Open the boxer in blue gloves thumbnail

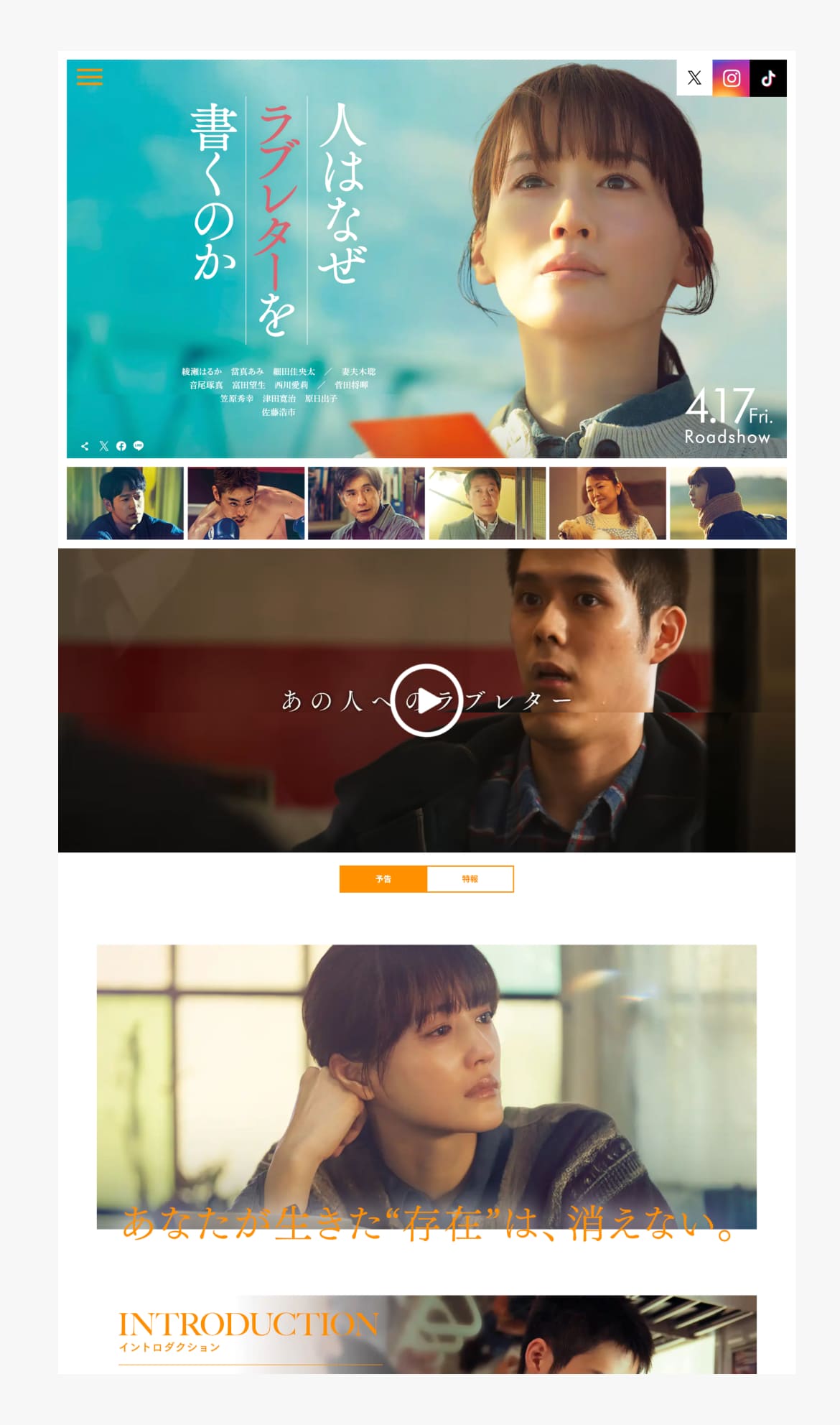click(246, 503)
